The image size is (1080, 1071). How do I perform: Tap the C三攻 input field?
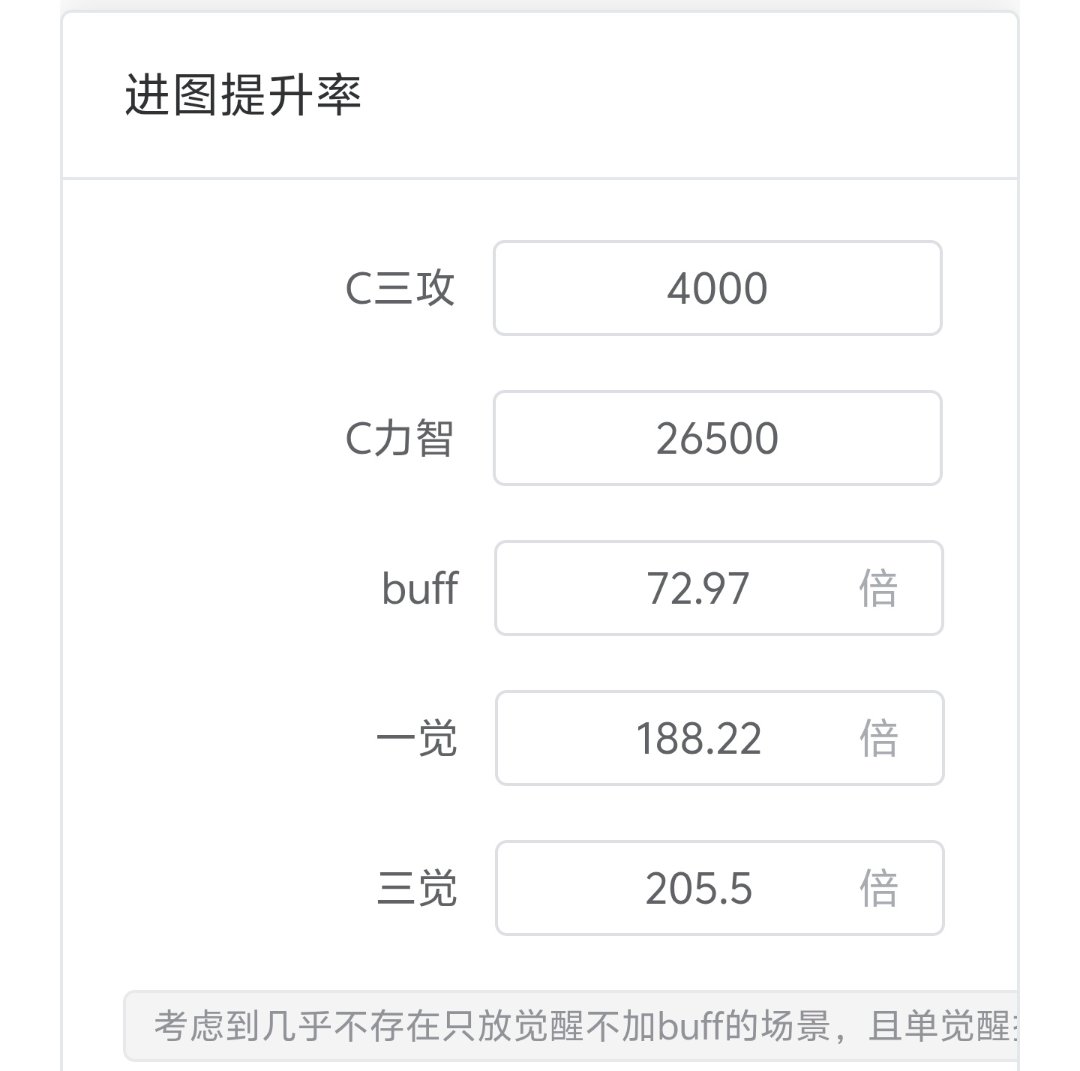717,288
